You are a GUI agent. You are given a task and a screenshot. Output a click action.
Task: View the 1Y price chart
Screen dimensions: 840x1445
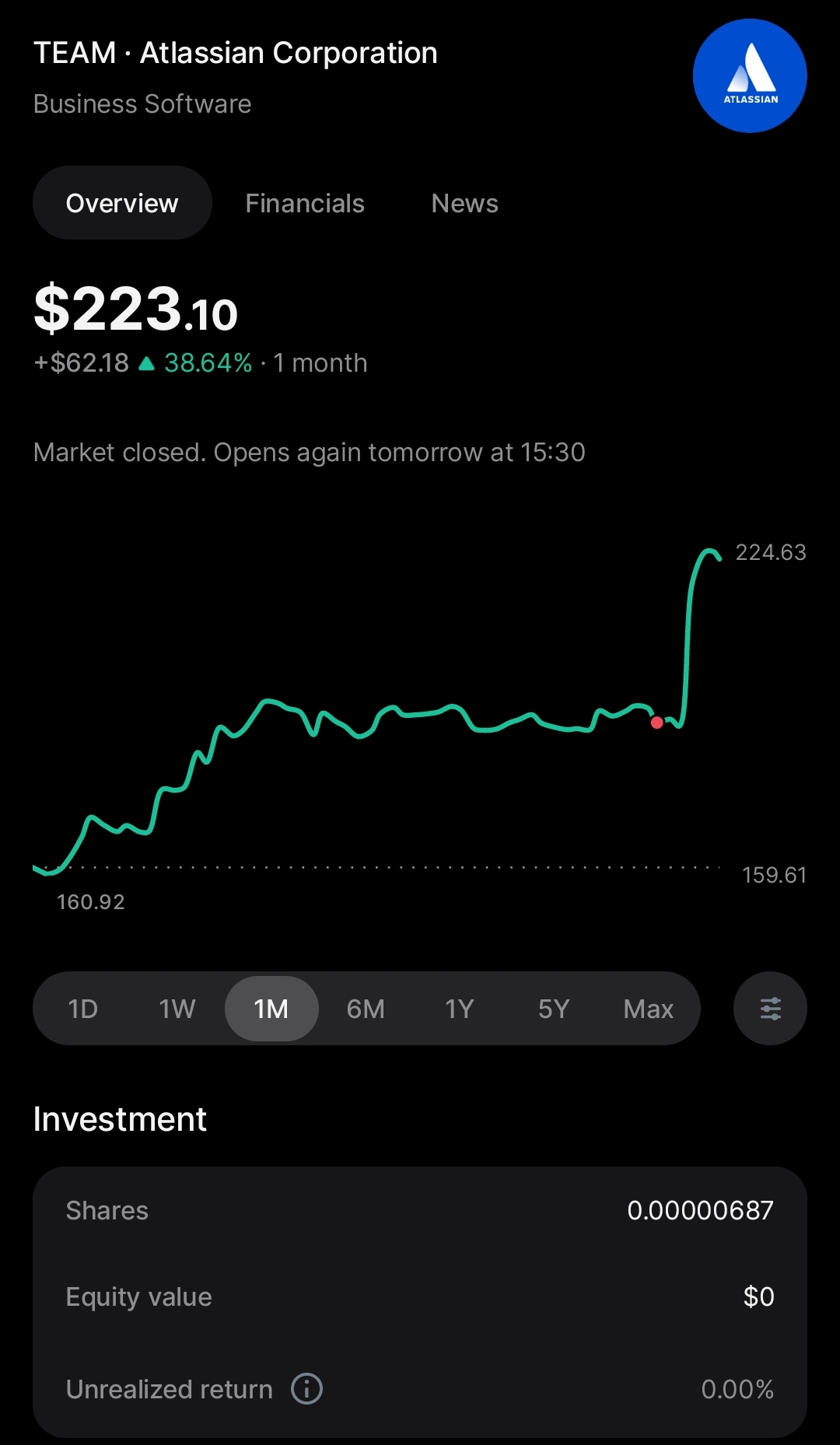point(460,1009)
